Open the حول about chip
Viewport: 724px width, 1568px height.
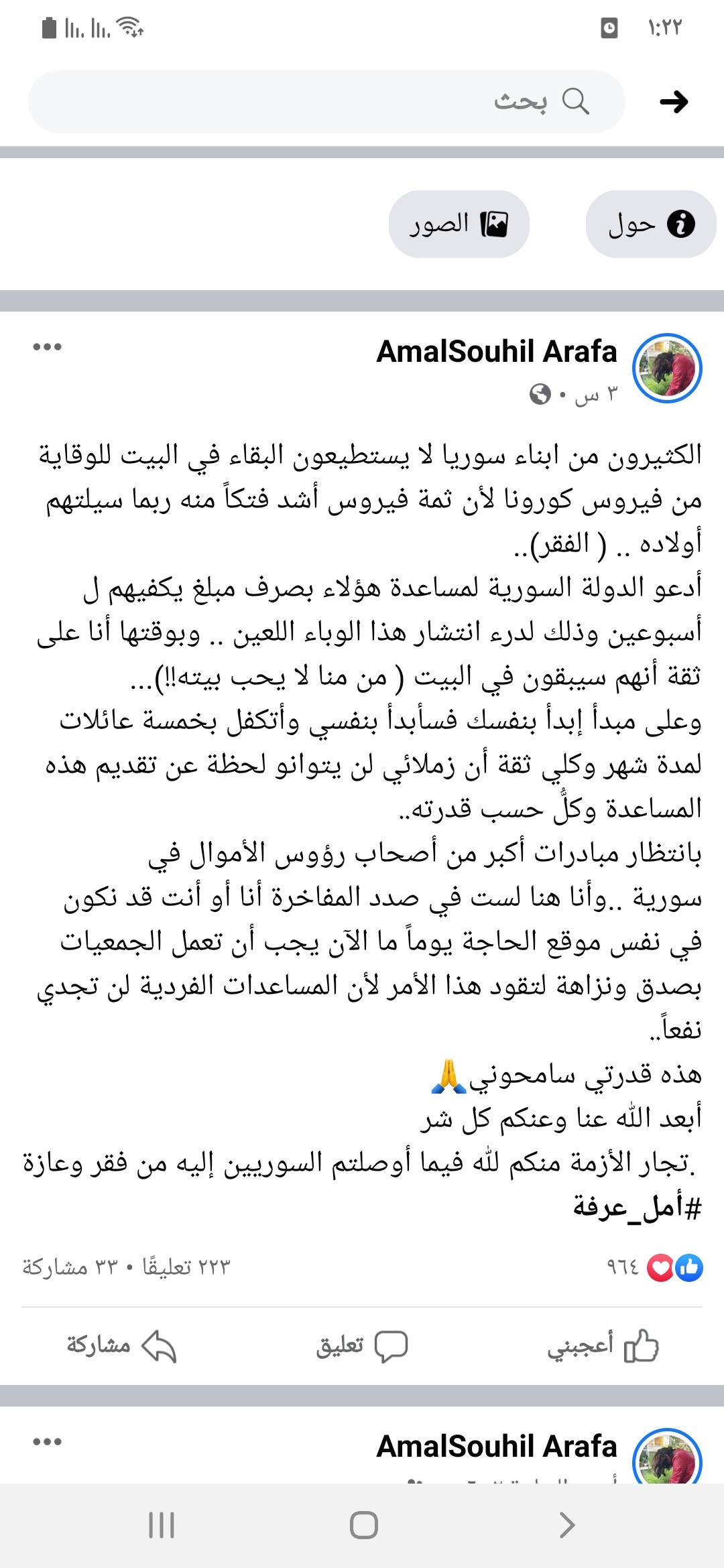pyautogui.click(x=651, y=224)
